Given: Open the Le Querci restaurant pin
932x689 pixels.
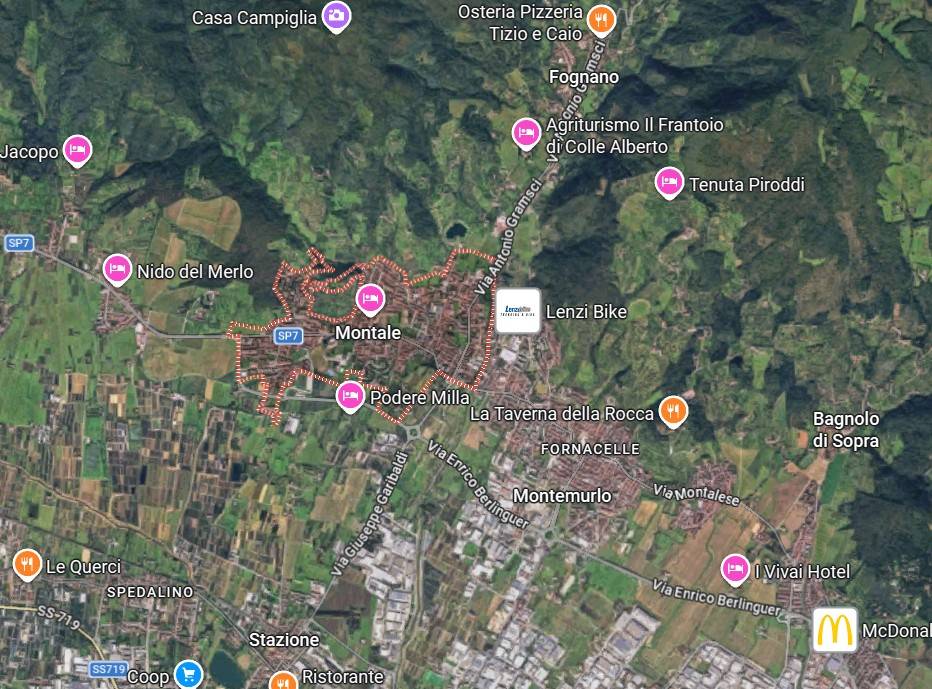Looking at the screenshot, I should [27, 564].
